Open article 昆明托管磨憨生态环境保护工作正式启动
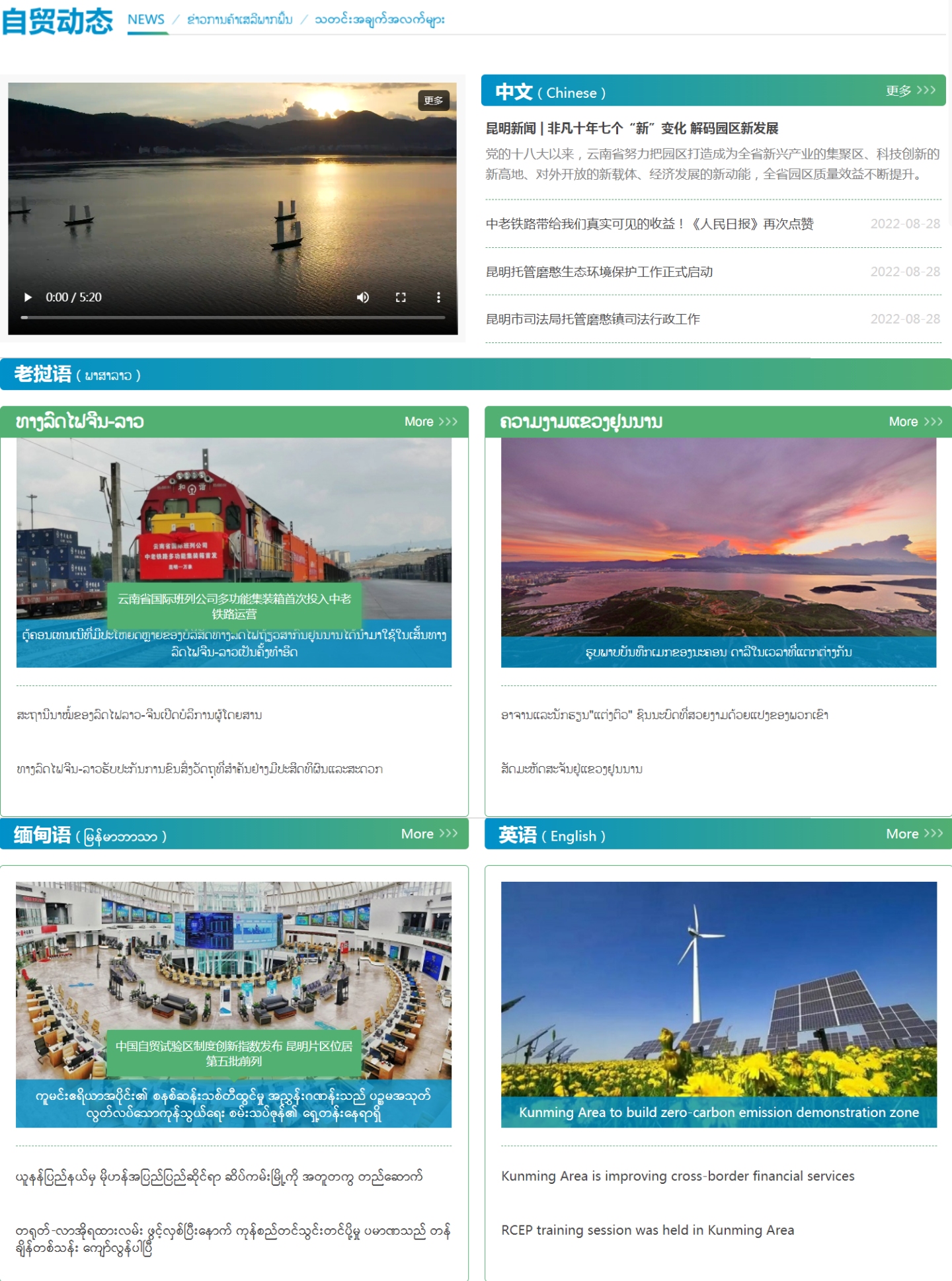The height and width of the screenshot is (1281, 952). pos(600,271)
